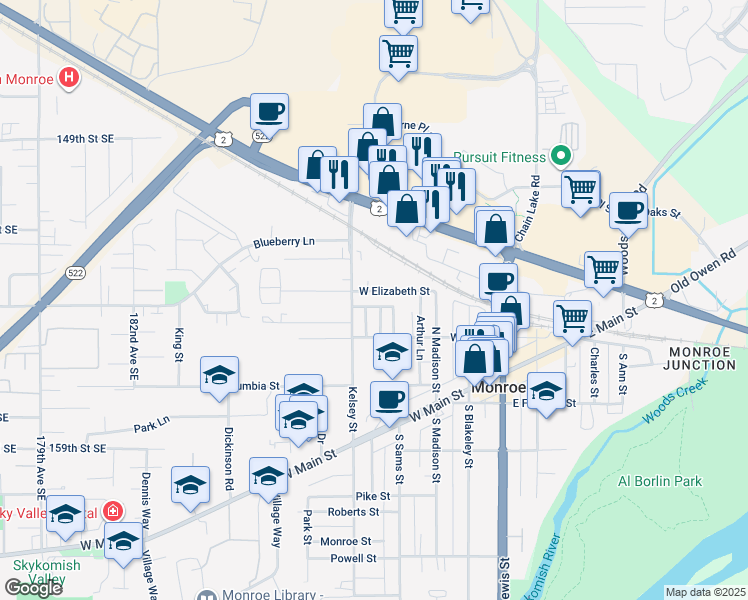748x600 pixels.
Task: Open the Pursuit Fitness place pin
Action: (x=561, y=157)
